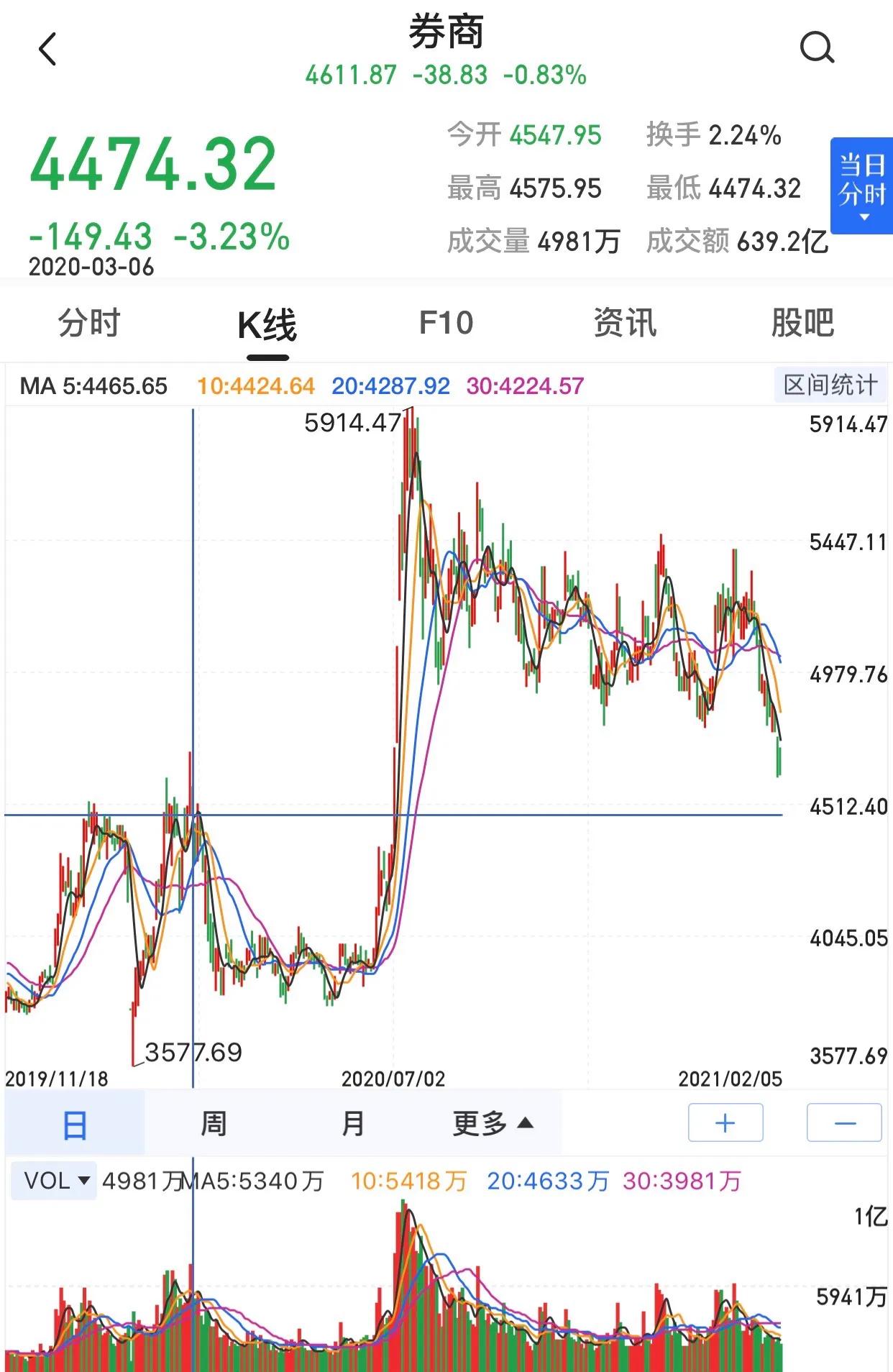Switch to 分时 intraday view

[x=89, y=324]
